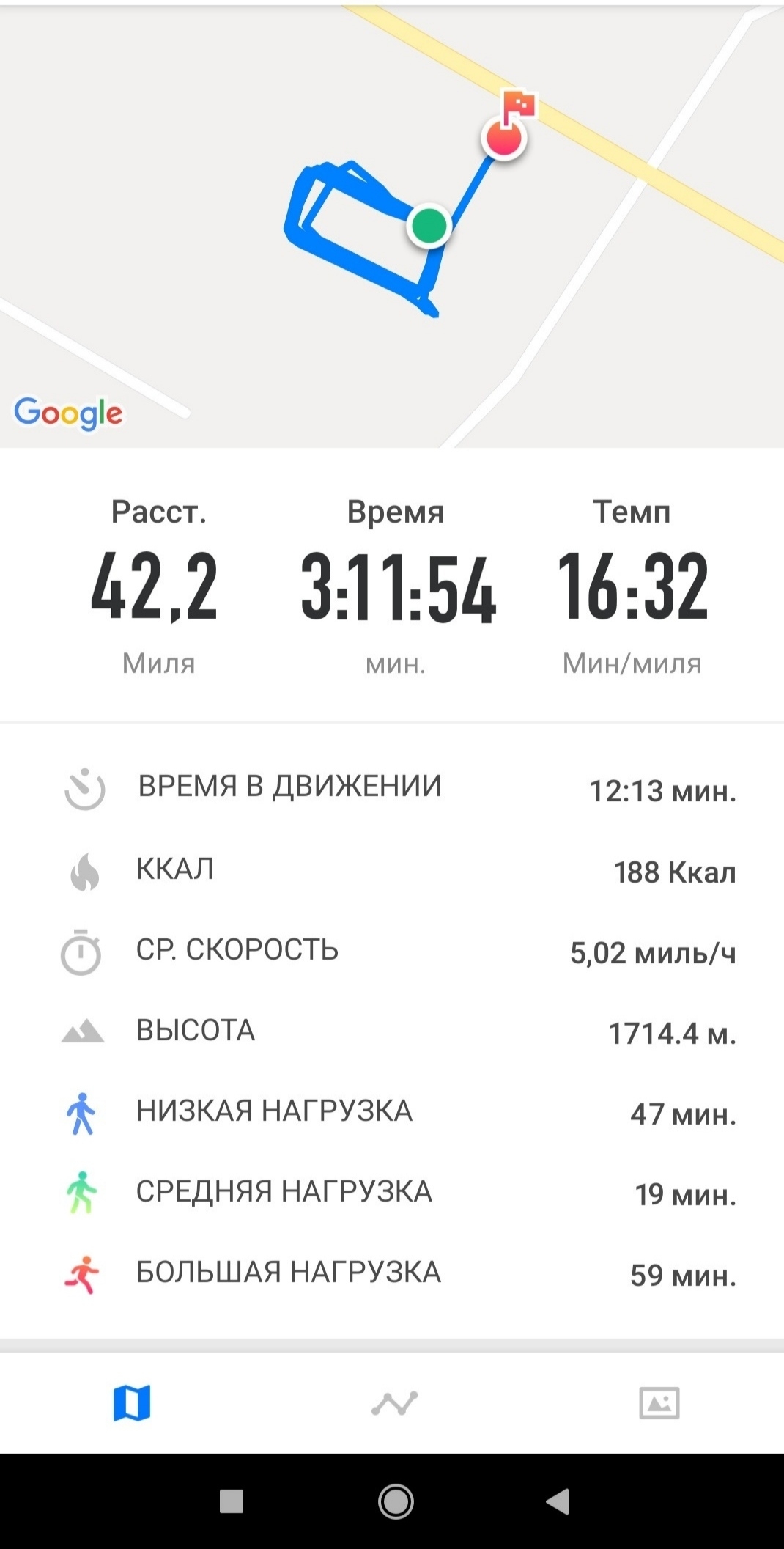
Task: Tap the green start marker on map
Action: click(x=429, y=225)
